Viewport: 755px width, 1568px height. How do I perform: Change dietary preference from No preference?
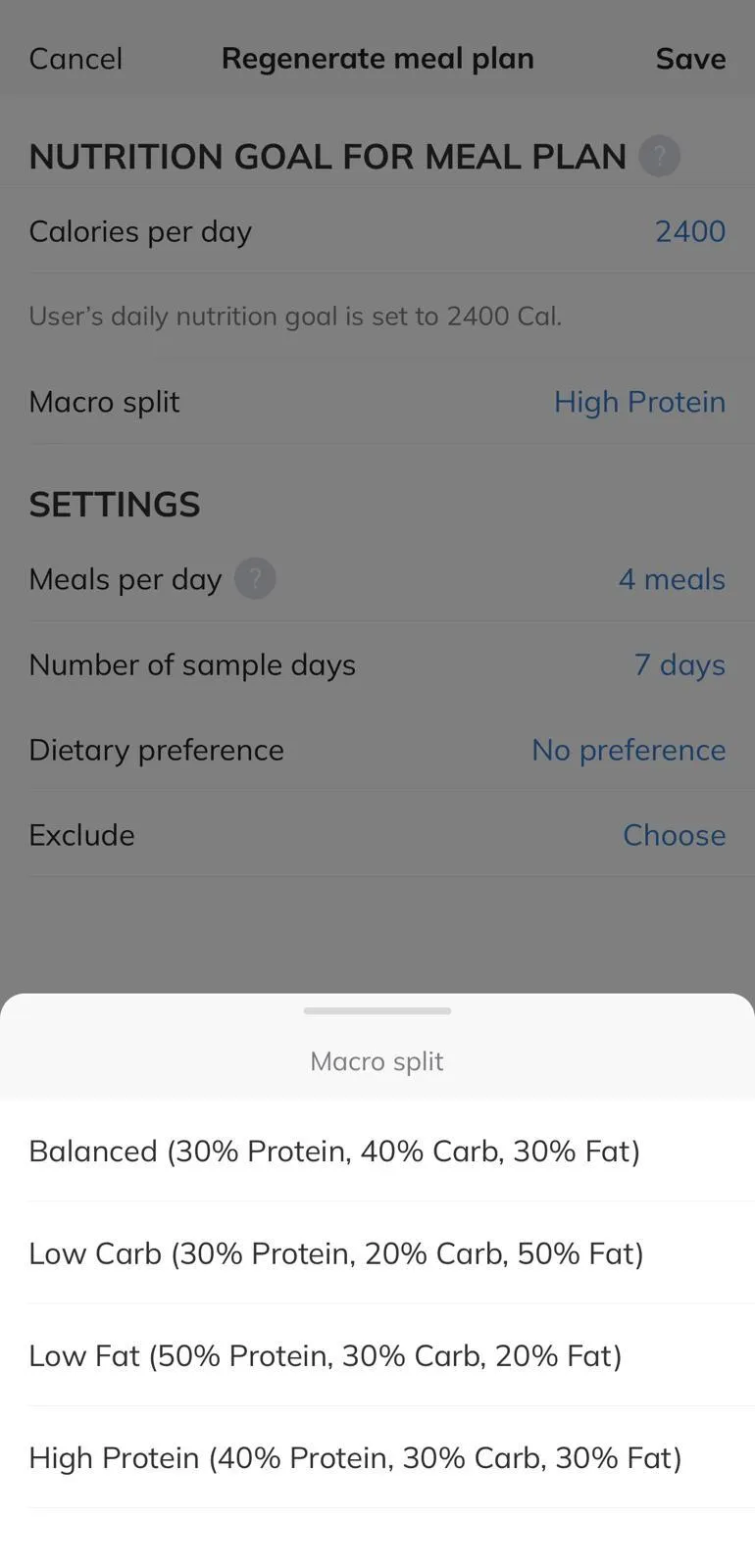tap(629, 750)
